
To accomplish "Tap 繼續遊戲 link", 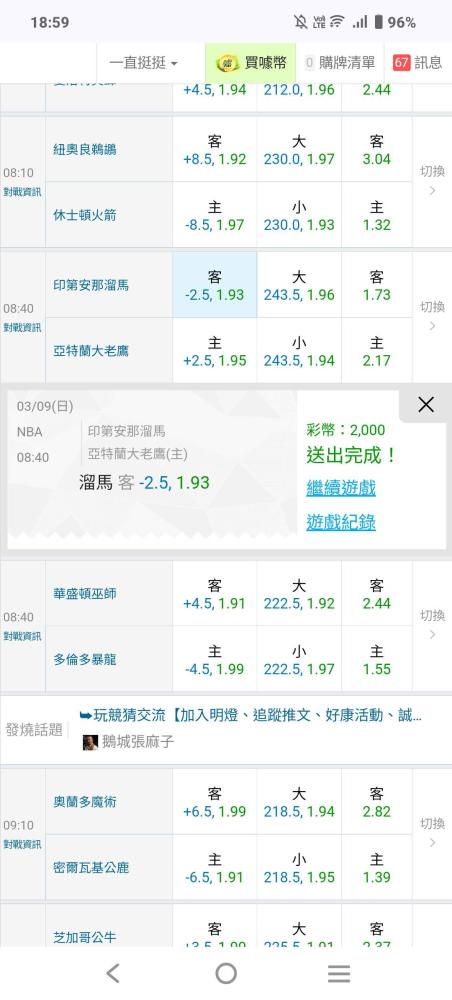I will point(341,488).
